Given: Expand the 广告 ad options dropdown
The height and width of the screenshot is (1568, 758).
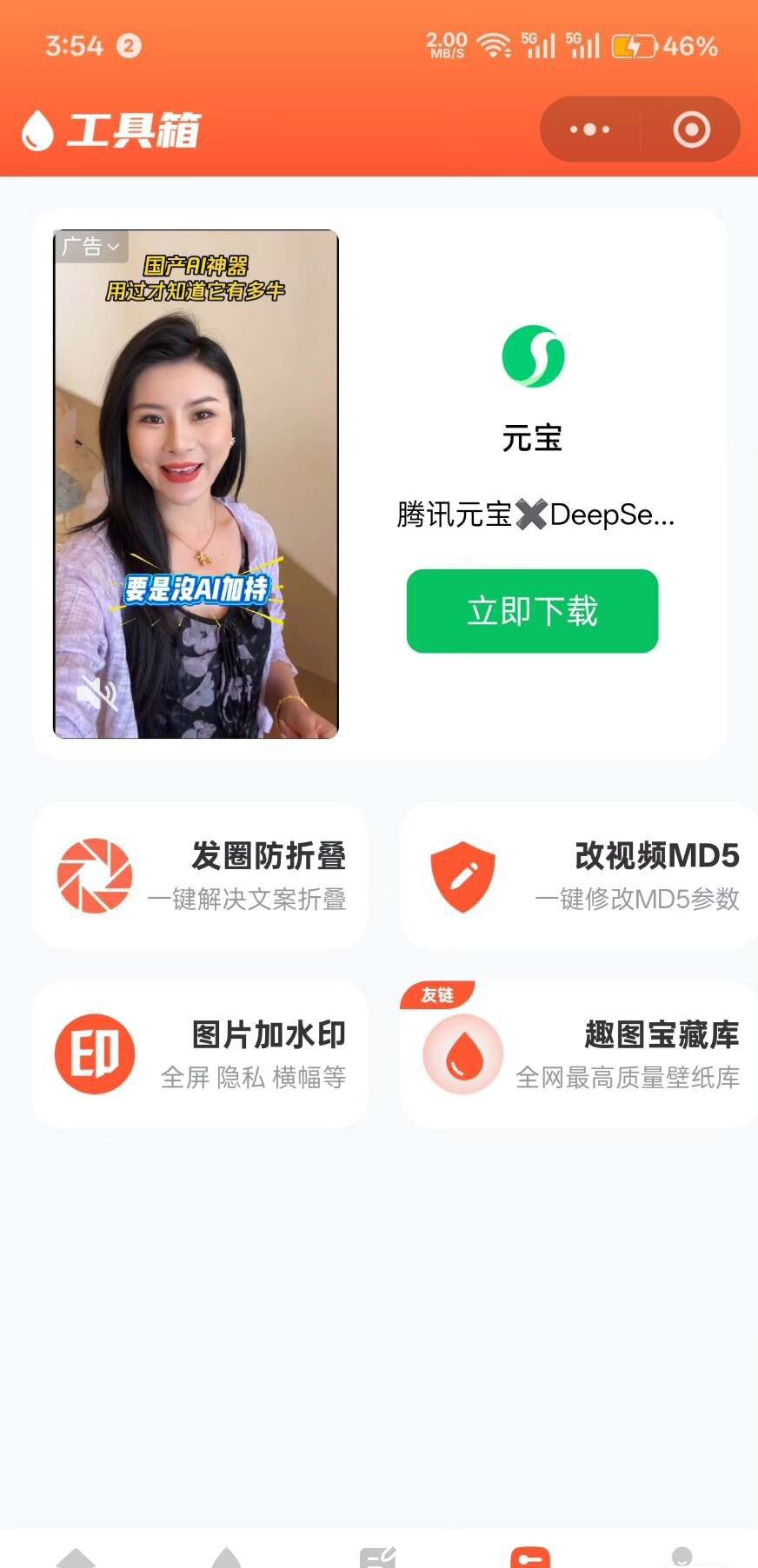Looking at the screenshot, I should coord(90,247).
